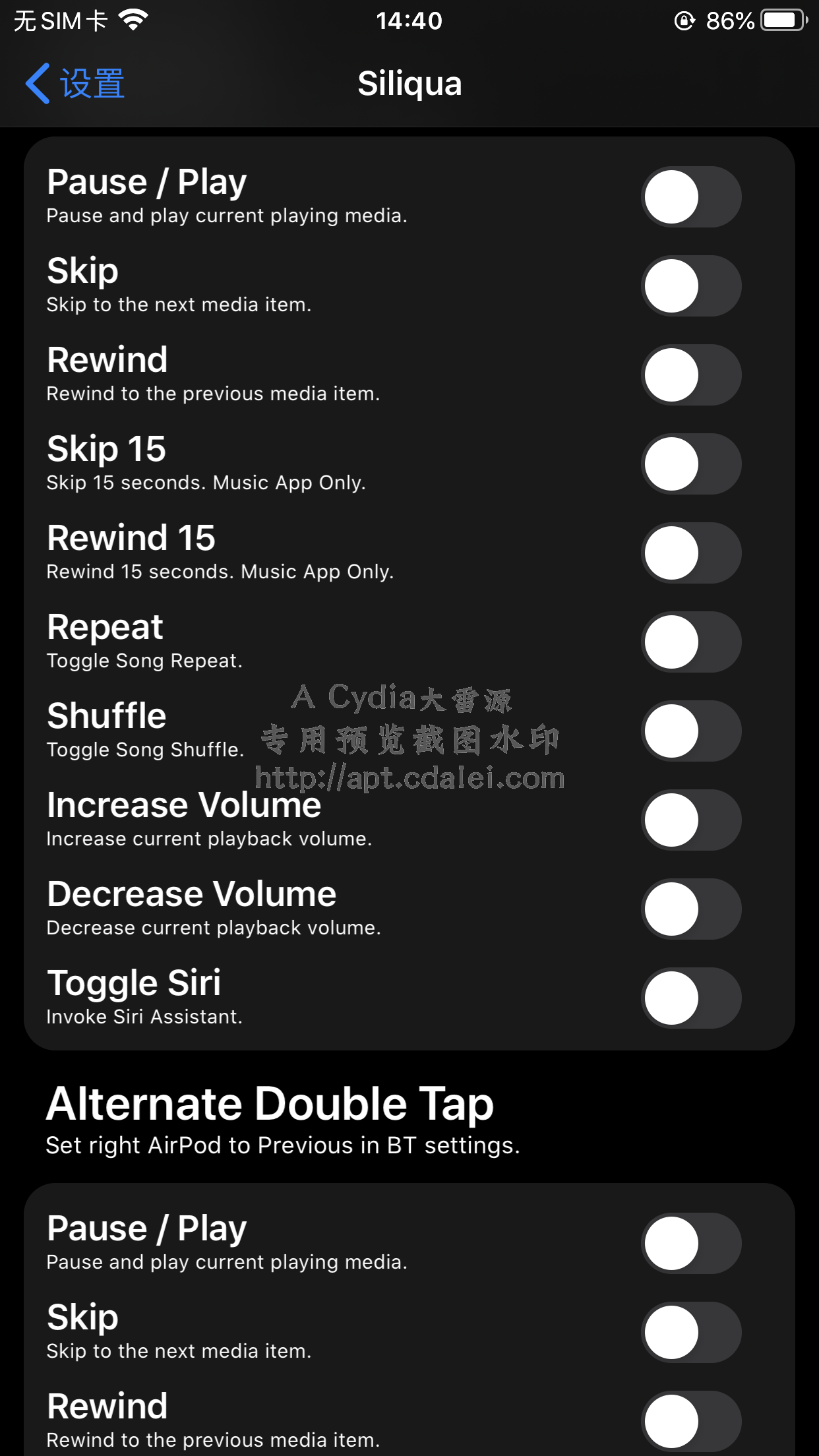Go back to 设置

point(75,84)
